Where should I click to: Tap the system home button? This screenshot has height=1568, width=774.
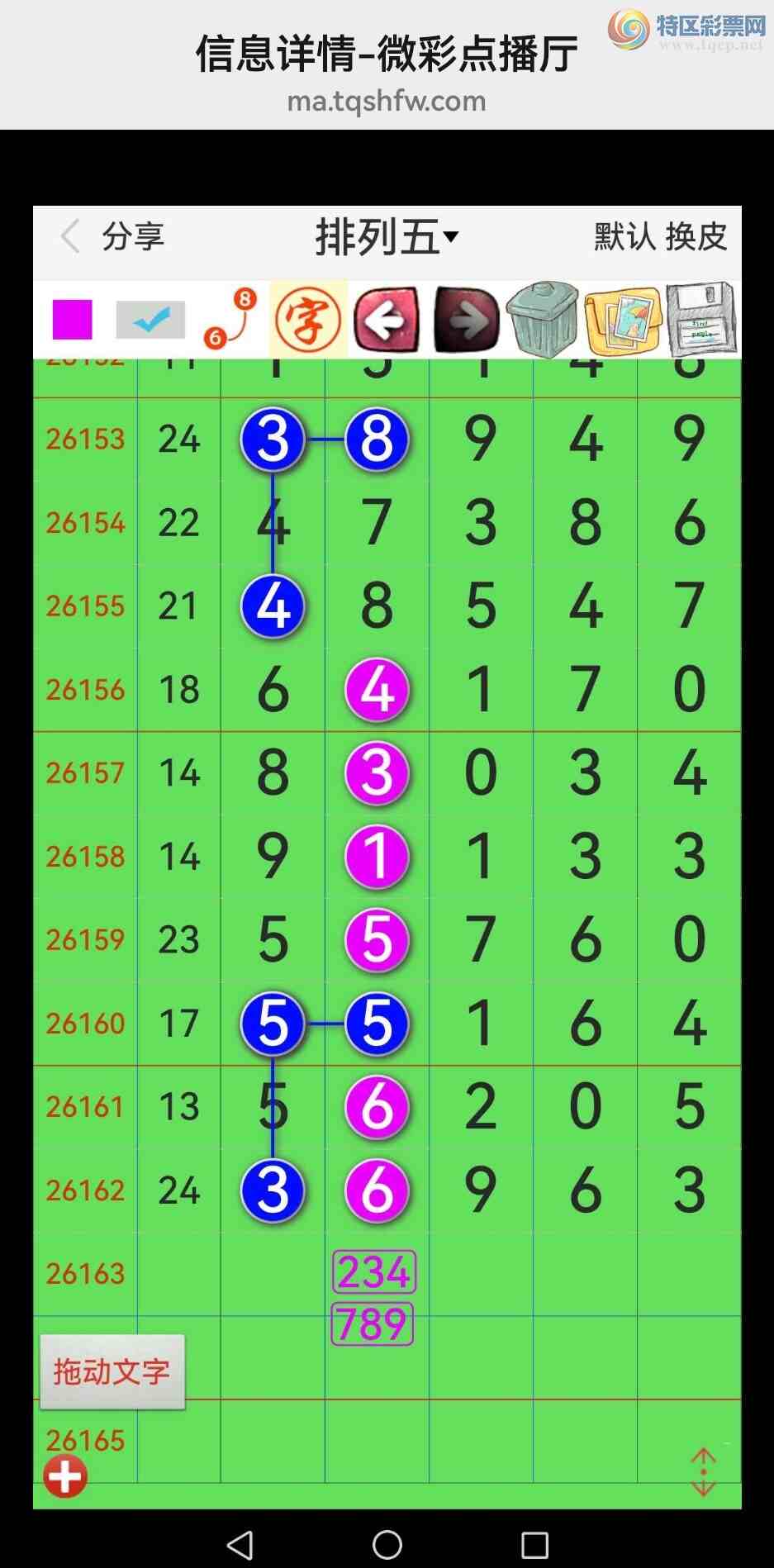[387, 1544]
